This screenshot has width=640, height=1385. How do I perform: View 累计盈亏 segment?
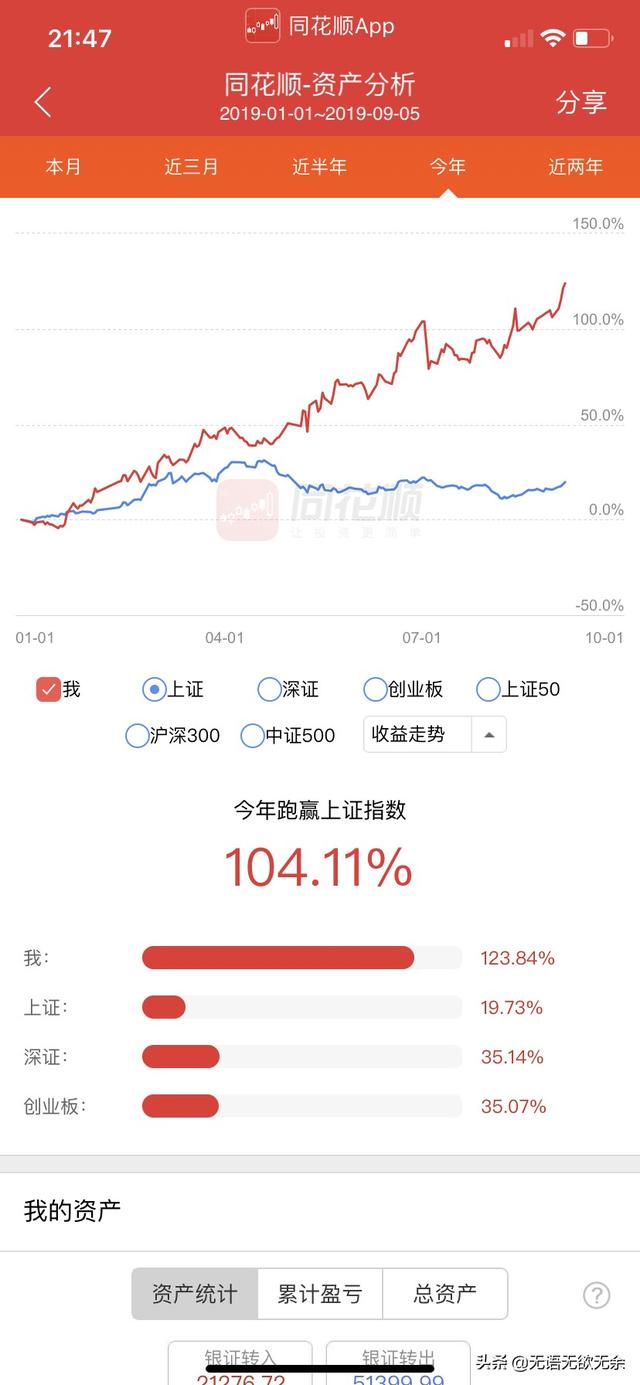coord(320,1294)
